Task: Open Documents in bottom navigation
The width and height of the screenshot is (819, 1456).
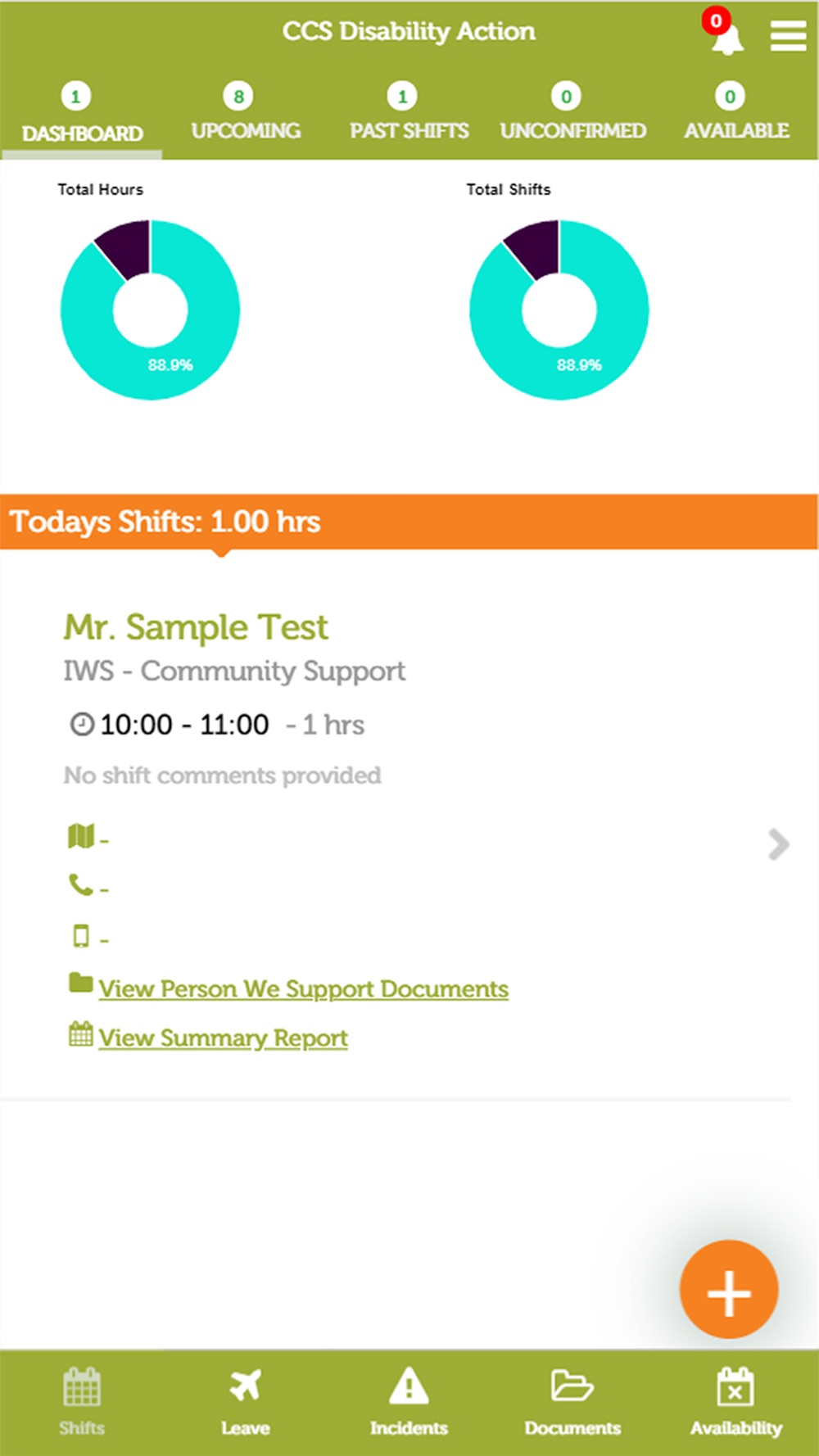Action: tap(572, 1402)
